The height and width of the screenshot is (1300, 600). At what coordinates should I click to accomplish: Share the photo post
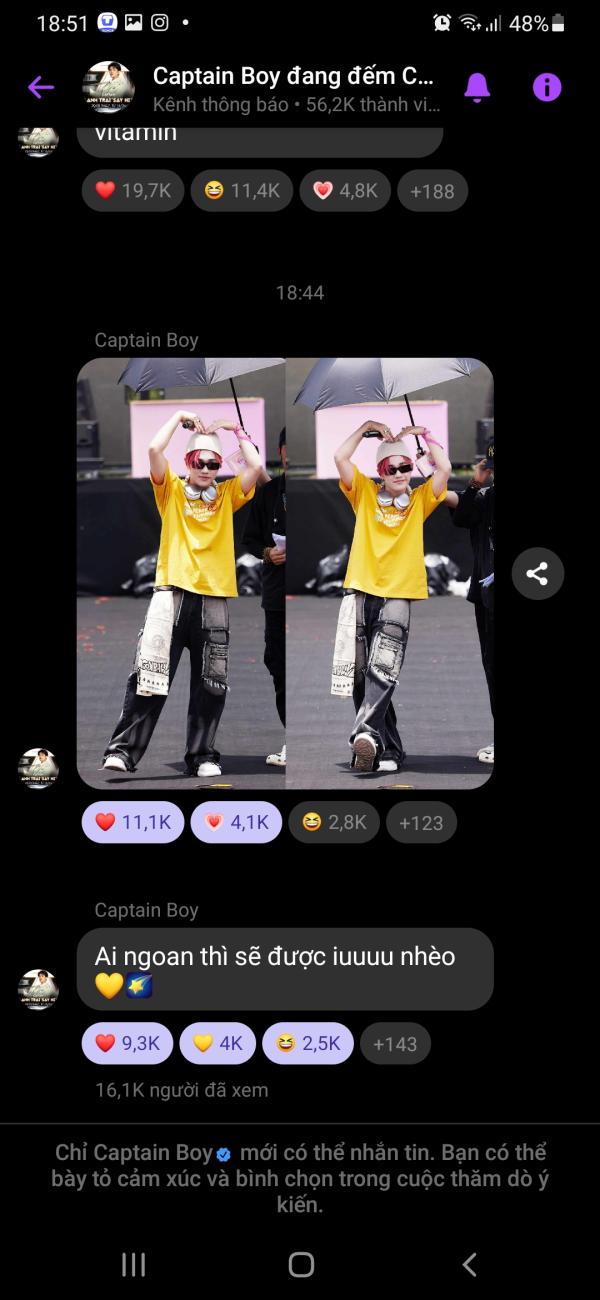(x=538, y=573)
